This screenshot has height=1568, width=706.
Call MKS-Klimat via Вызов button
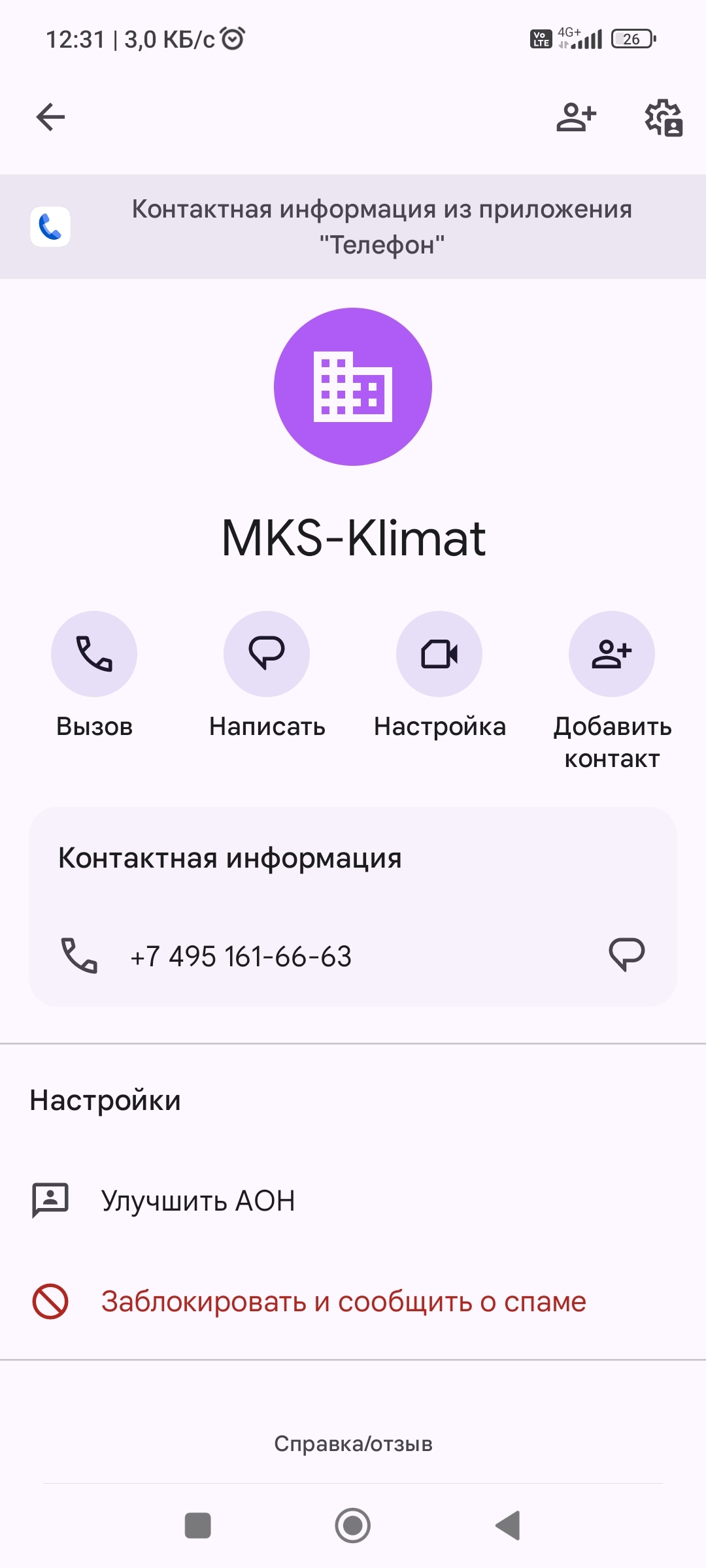(94, 654)
